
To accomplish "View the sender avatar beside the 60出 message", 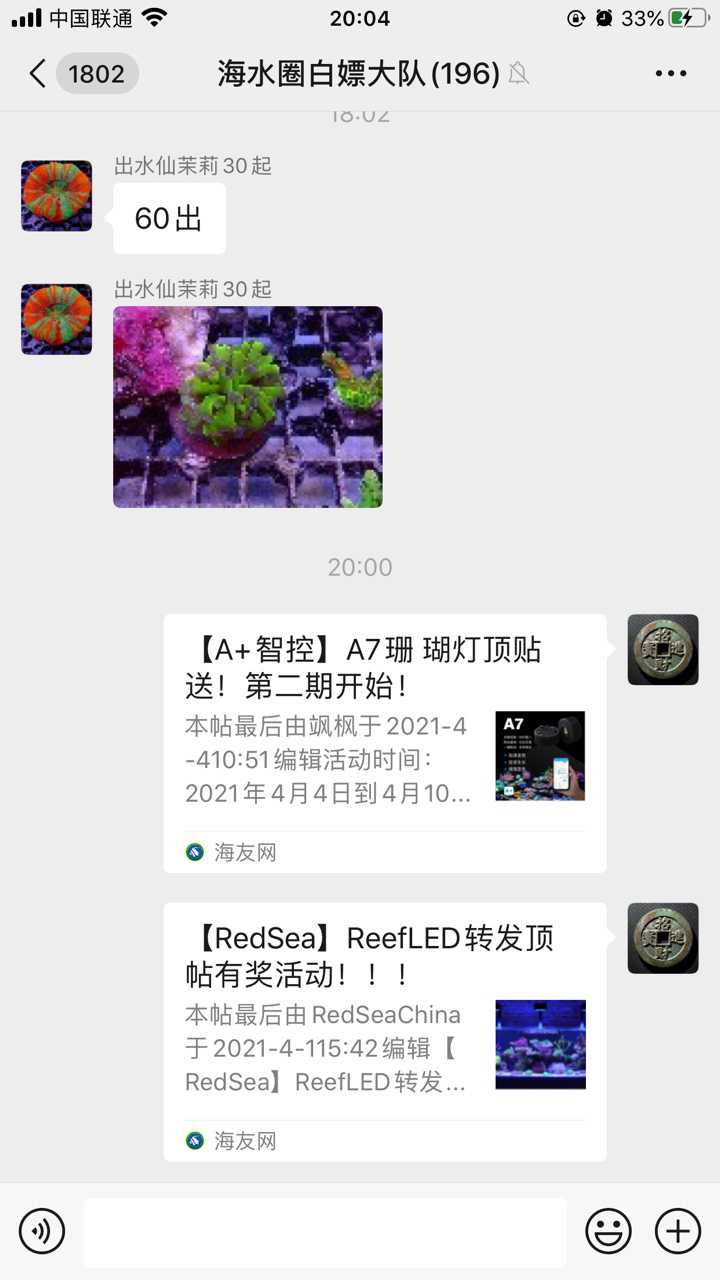I will tap(57, 196).
